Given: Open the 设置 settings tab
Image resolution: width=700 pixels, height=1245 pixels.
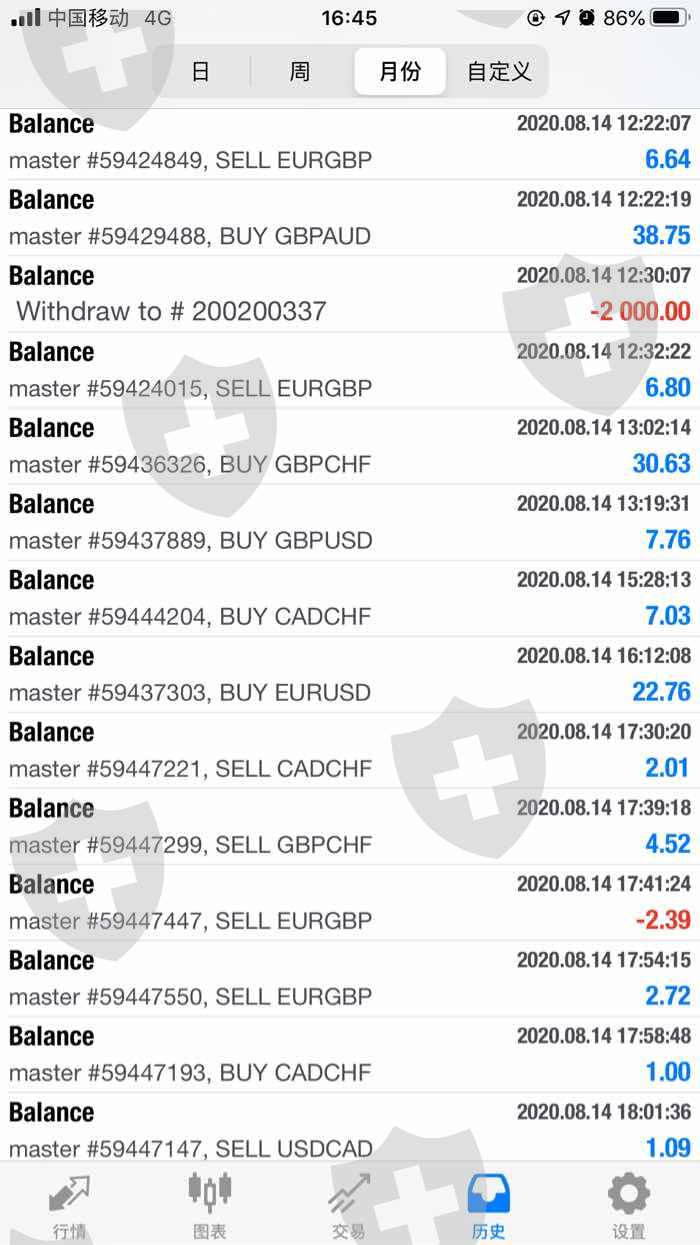Looking at the screenshot, I should pyautogui.click(x=629, y=1204).
